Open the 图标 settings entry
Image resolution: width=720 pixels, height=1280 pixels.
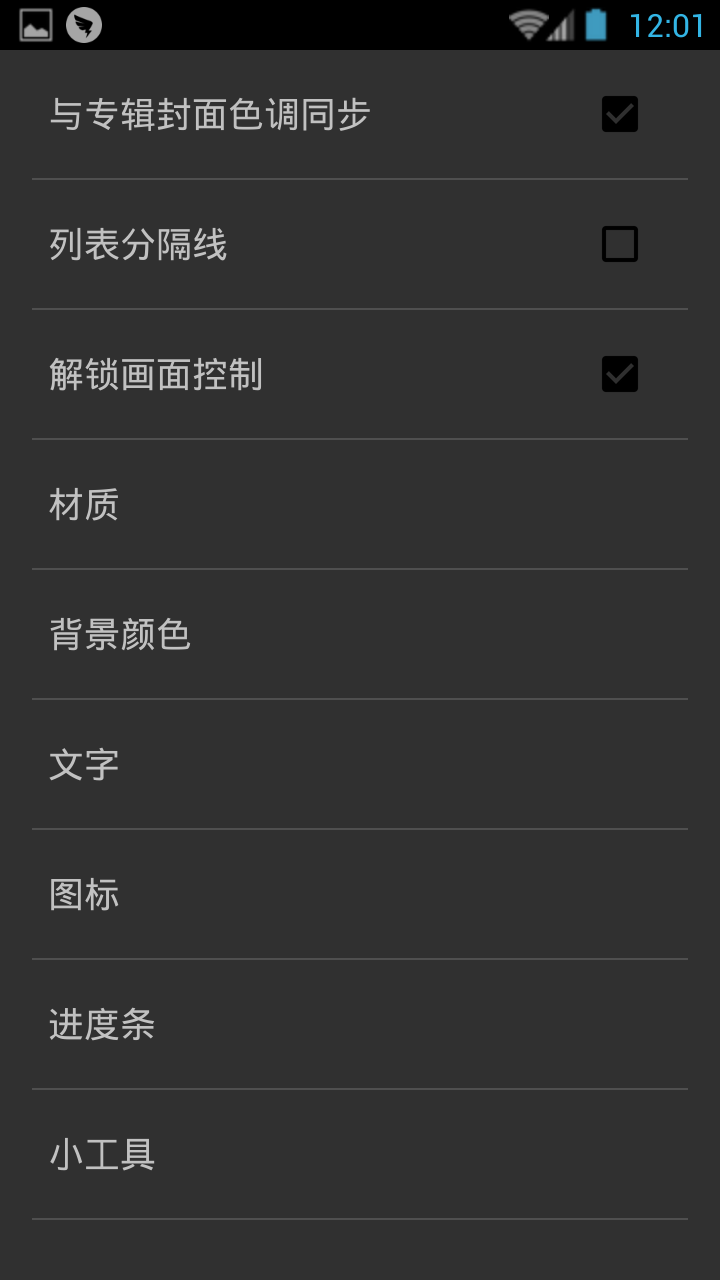click(360, 895)
